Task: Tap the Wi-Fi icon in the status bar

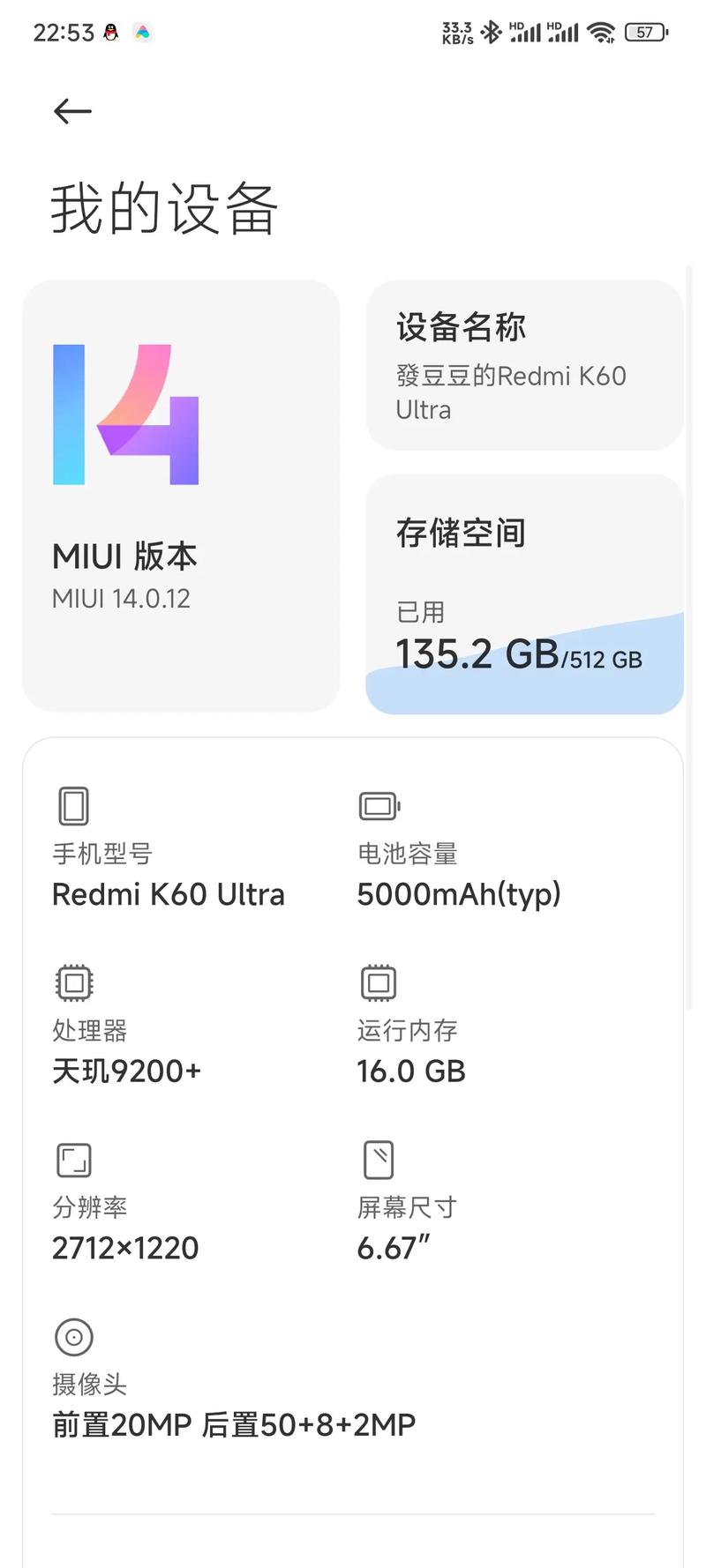Action: 601,32
